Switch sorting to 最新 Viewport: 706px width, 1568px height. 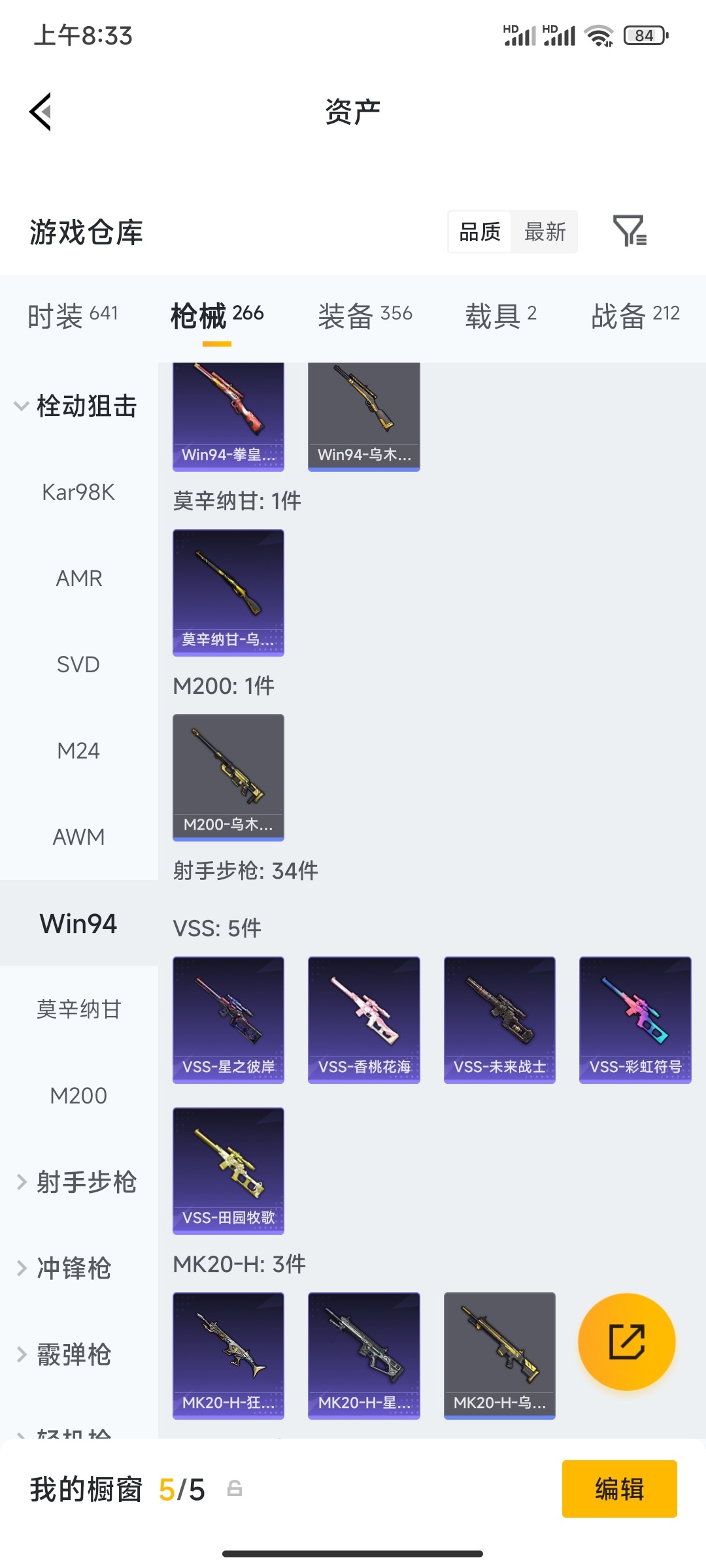pyautogui.click(x=545, y=231)
